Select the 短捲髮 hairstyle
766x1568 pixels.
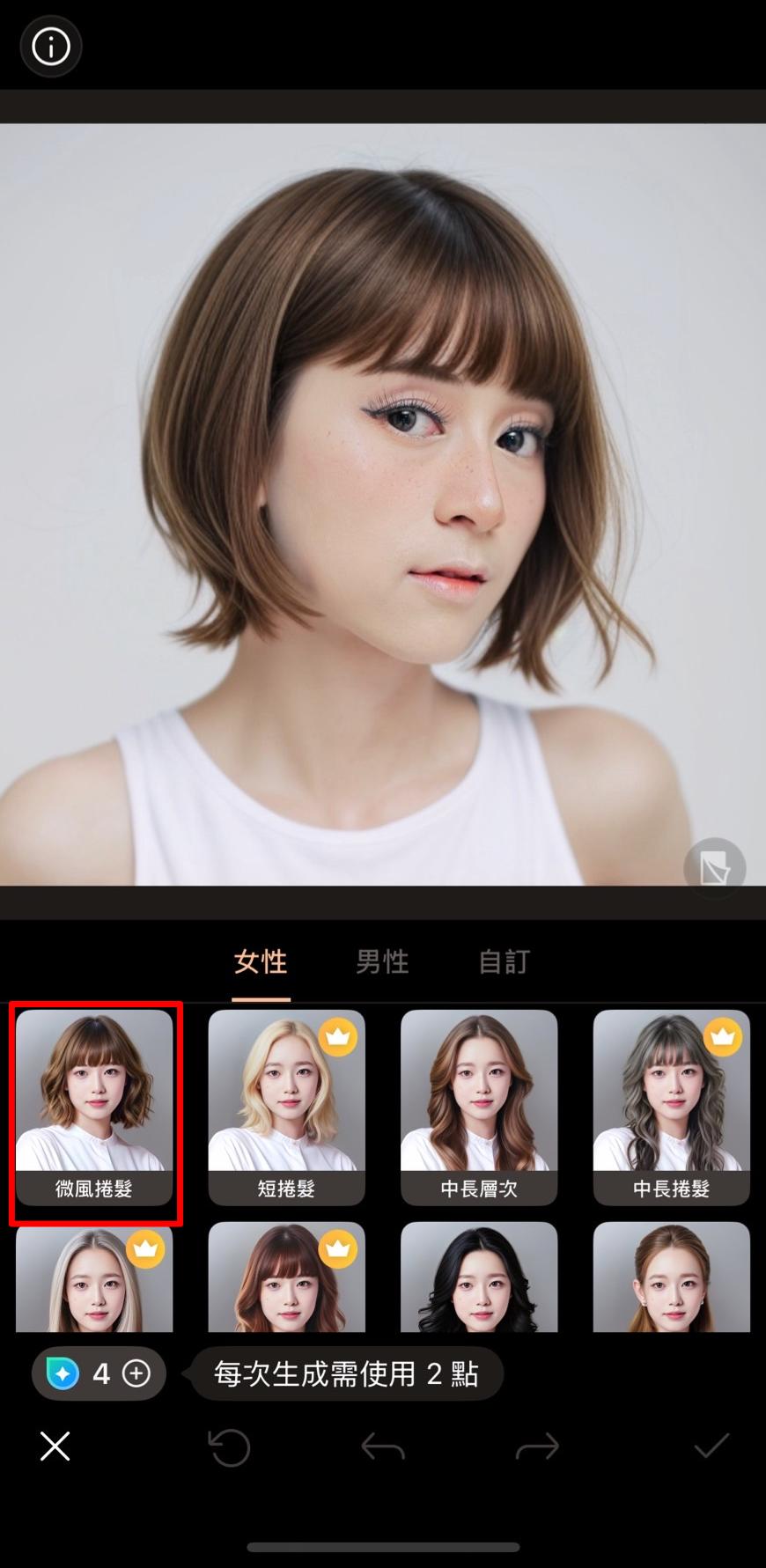coord(286,1107)
